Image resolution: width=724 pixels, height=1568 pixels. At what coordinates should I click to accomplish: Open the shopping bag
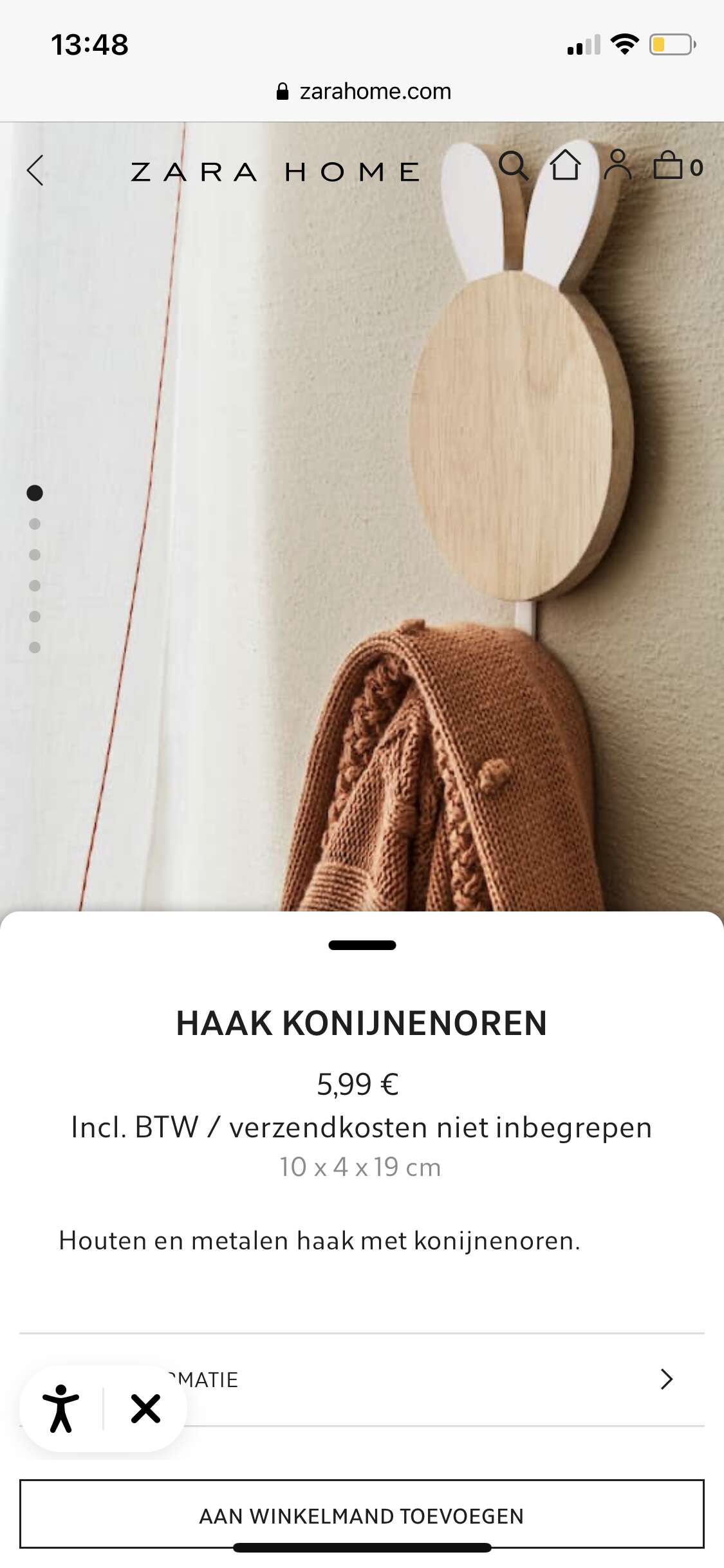click(x=678, y=165)
